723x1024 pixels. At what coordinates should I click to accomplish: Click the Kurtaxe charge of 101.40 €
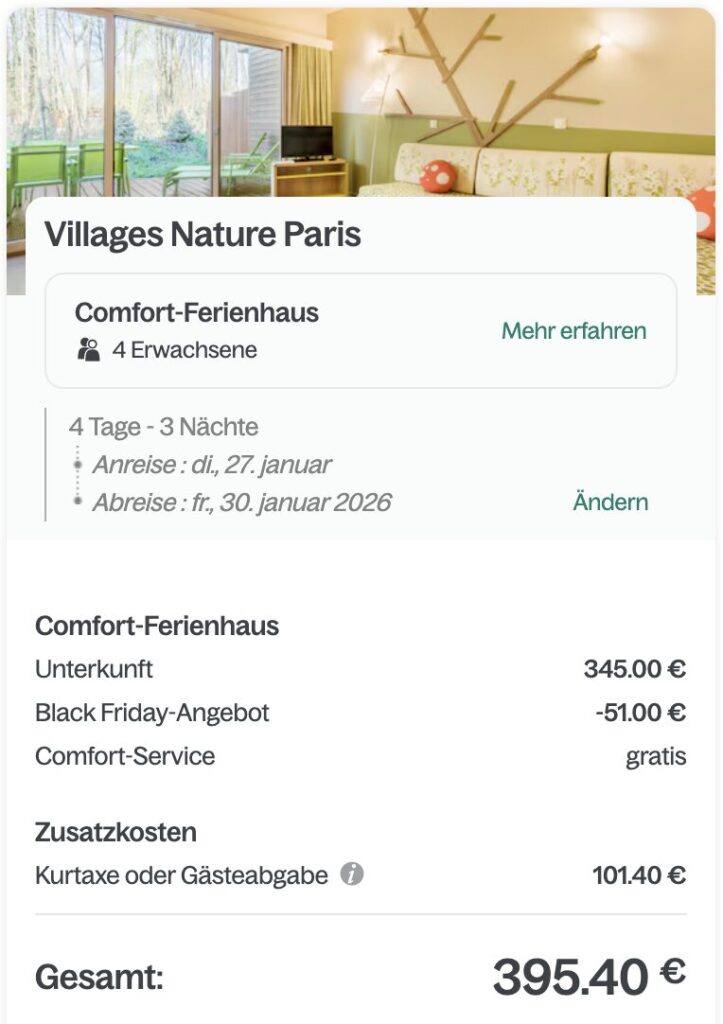pyautogui.click(x=641, y=873)
